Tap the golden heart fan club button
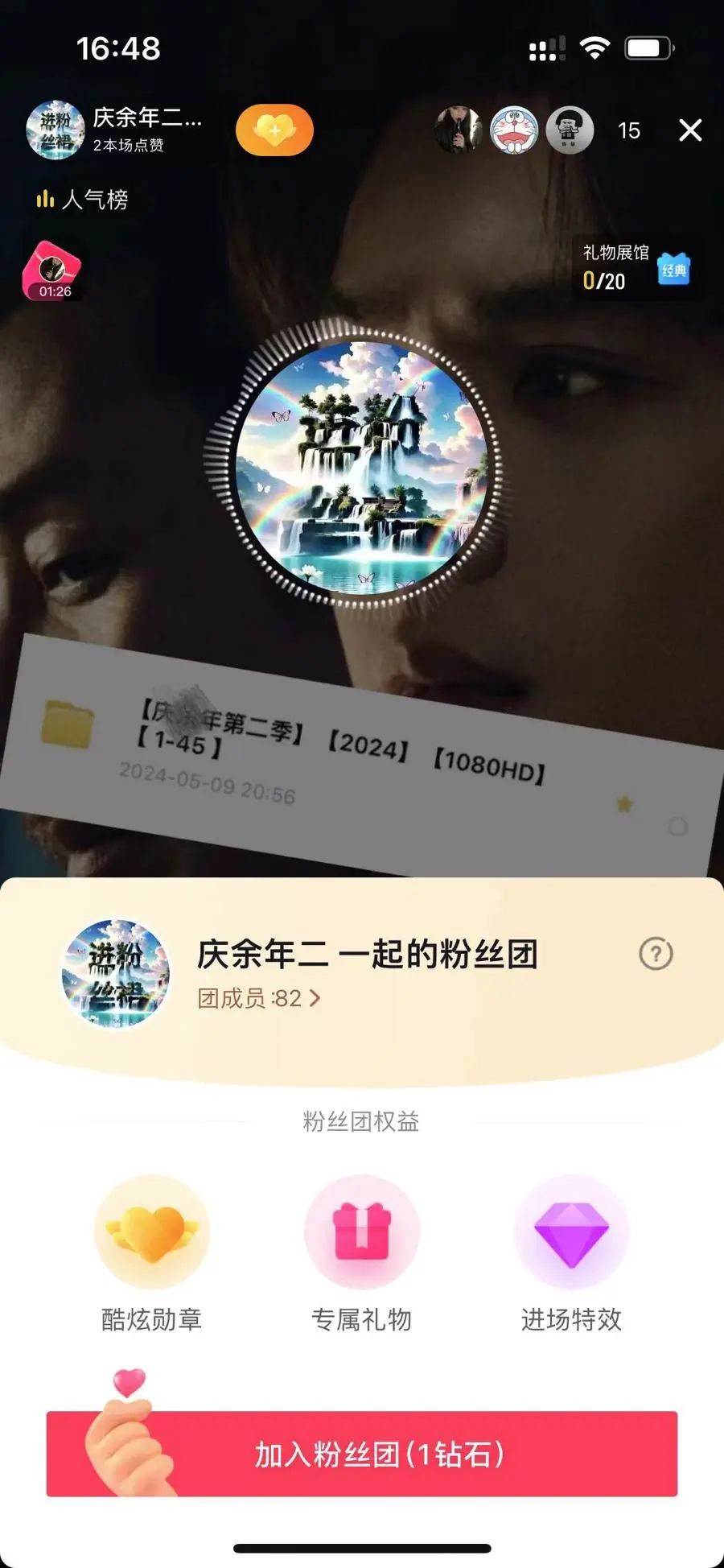 (274, 130)
